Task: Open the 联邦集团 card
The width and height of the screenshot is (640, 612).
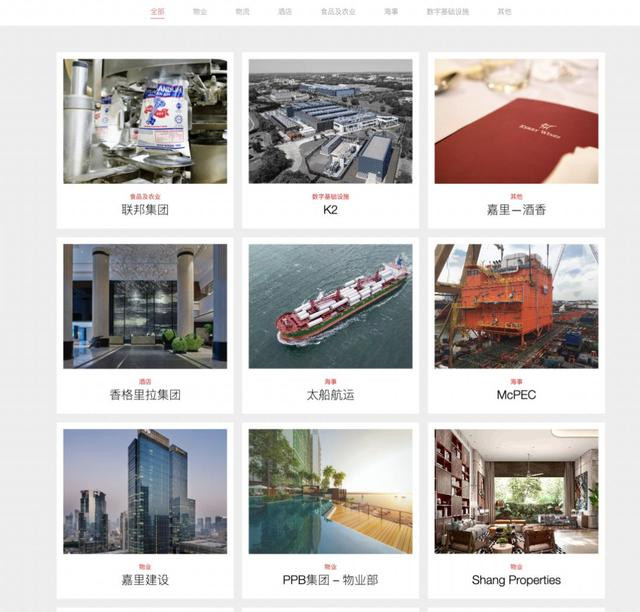Action: [145, 140]
